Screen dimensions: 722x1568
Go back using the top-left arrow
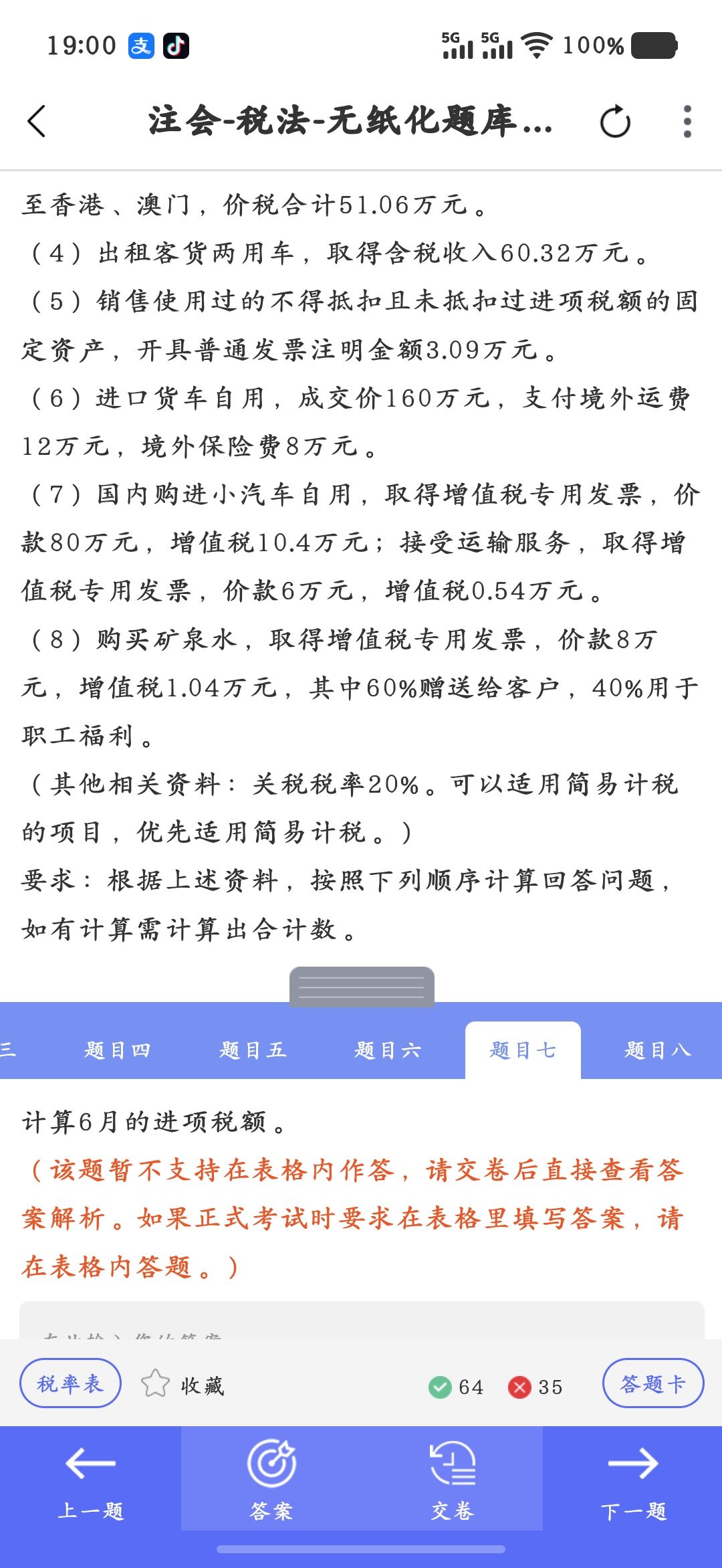pos(37,121)
